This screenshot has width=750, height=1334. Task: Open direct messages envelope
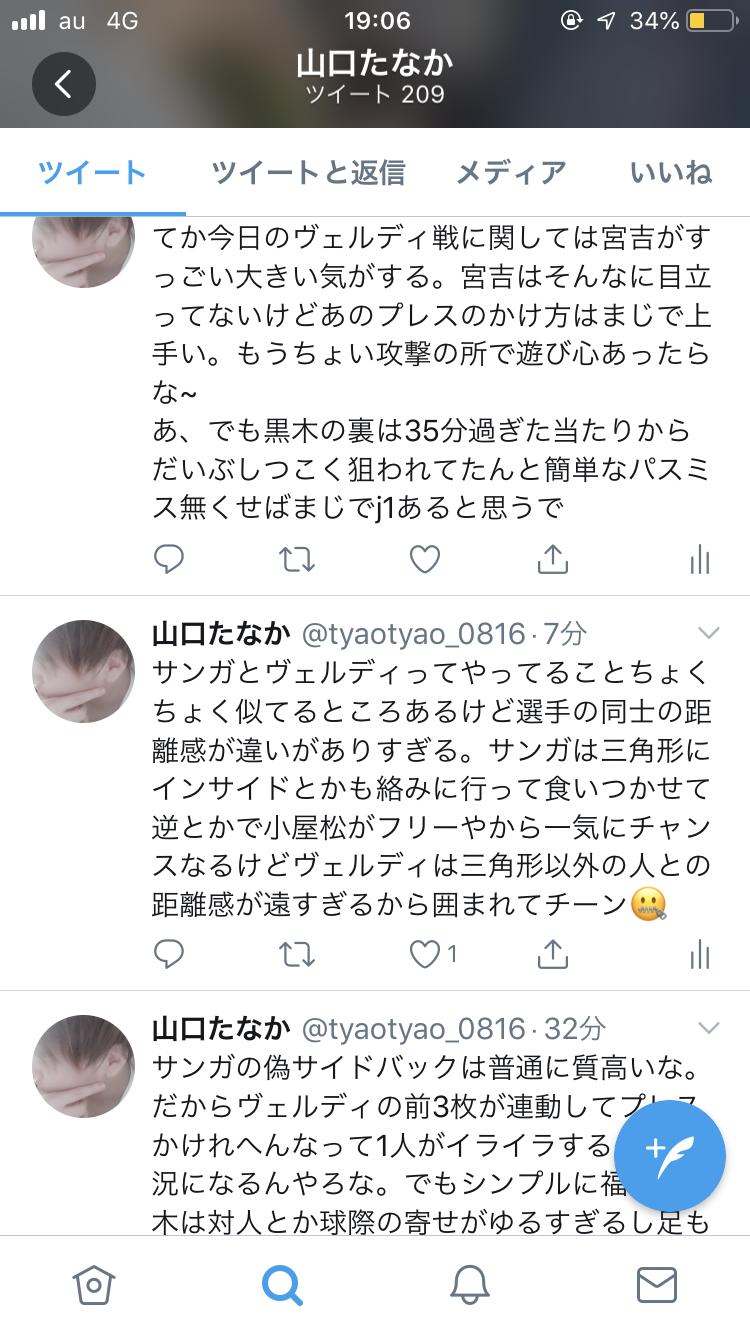(x=656, y=1284)
